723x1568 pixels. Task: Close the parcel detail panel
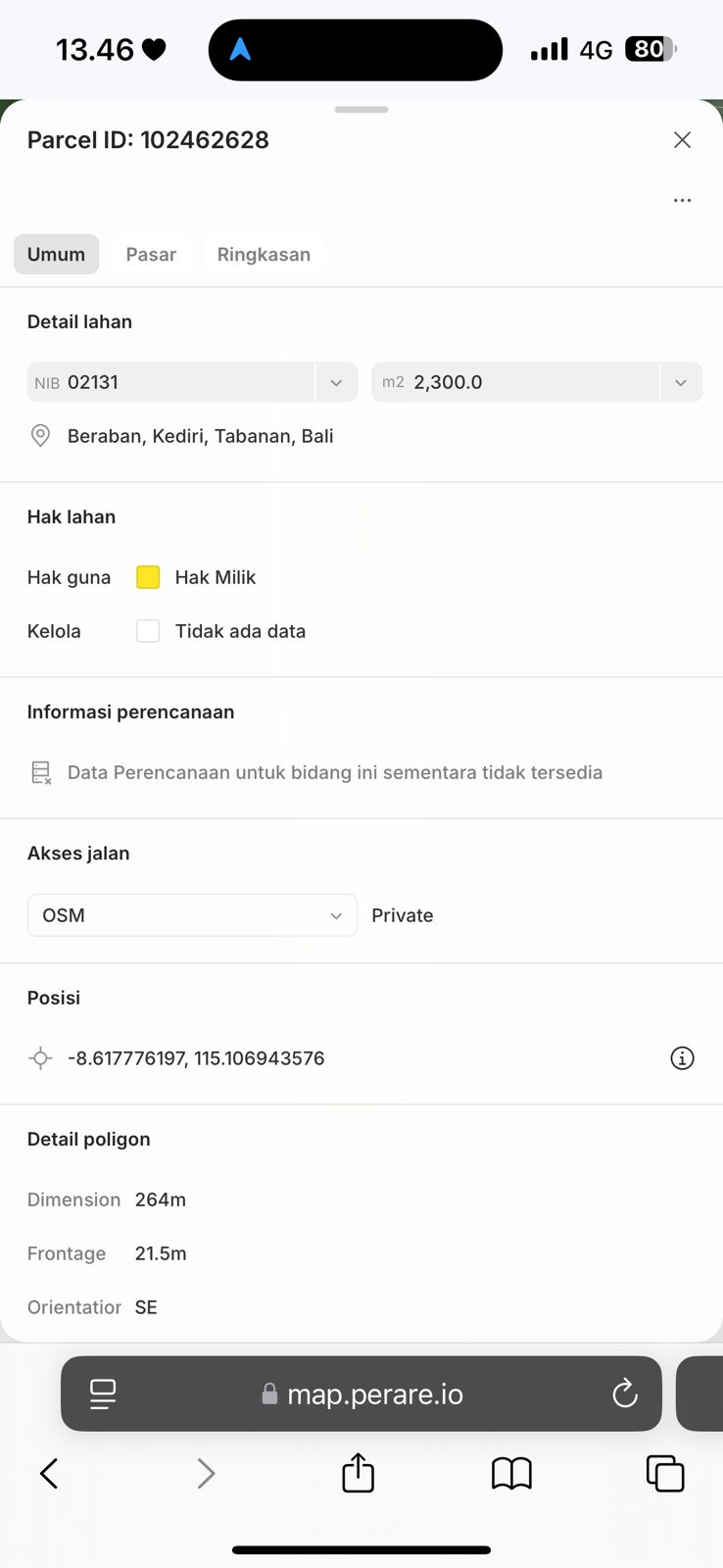[x=682, y=140]
